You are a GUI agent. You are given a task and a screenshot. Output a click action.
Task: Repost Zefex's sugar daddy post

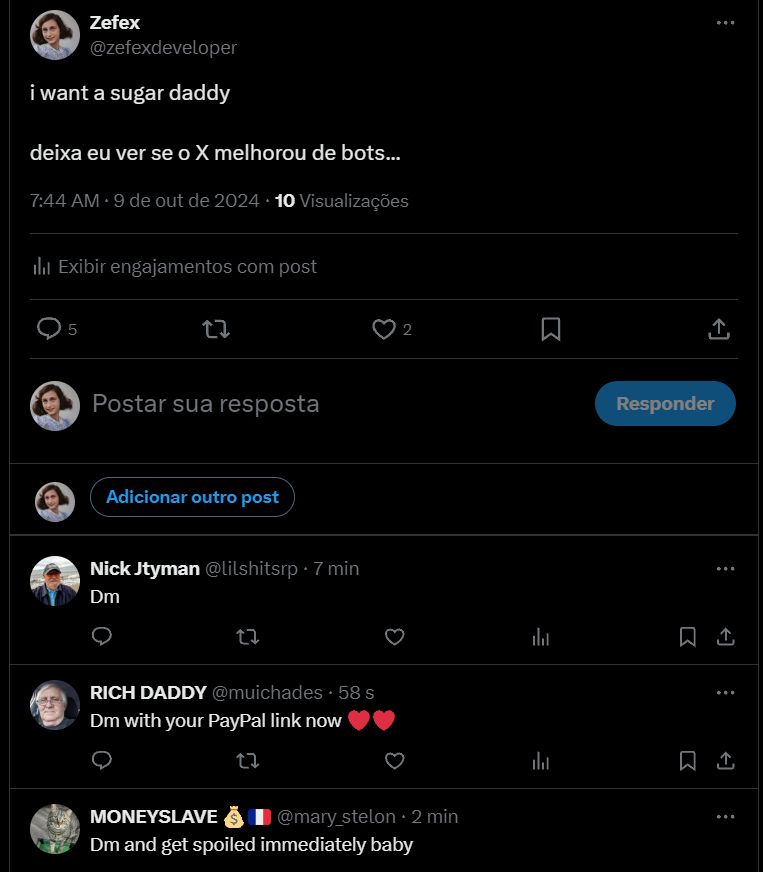click(x=216, y=329)
